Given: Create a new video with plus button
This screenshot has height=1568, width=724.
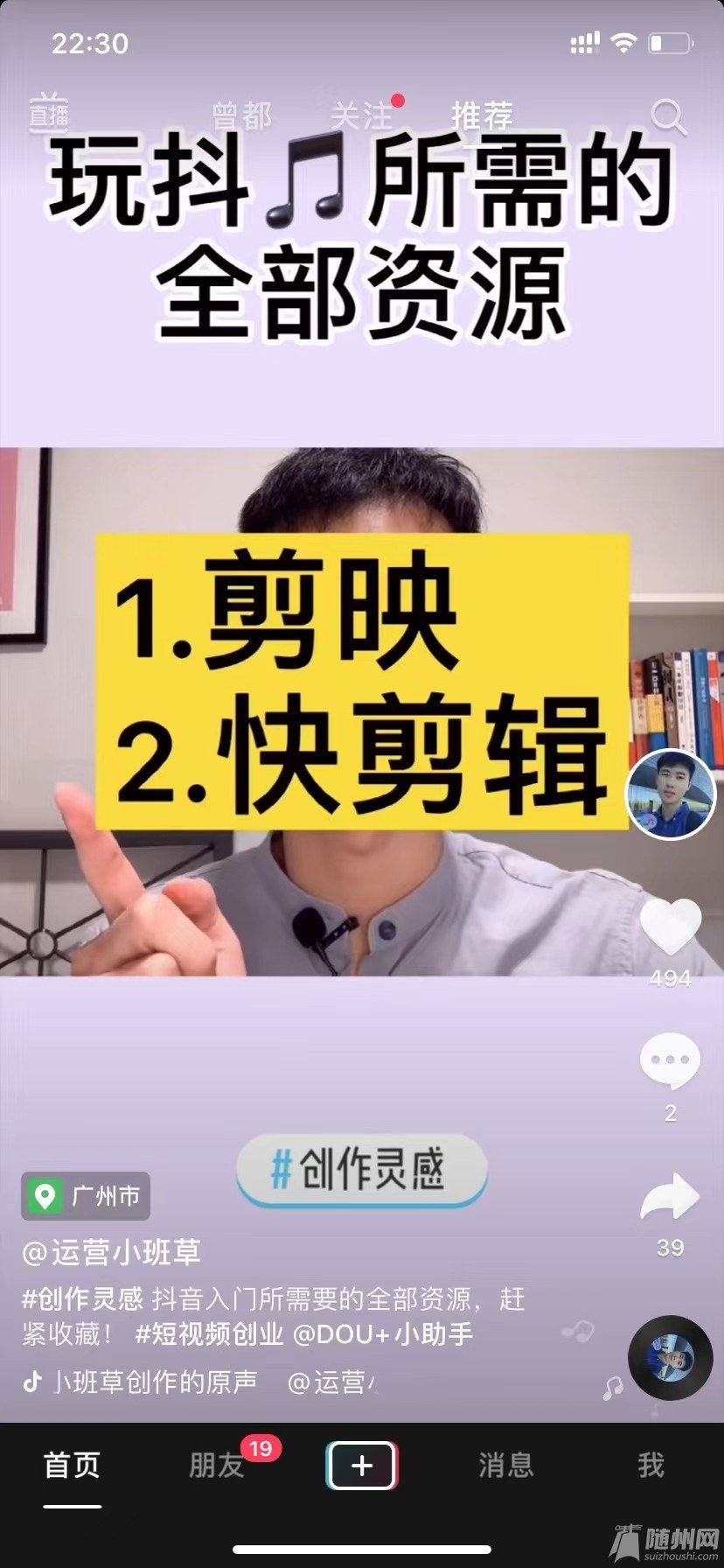Looking at the screenshot, I should (x=361, y=1466).
